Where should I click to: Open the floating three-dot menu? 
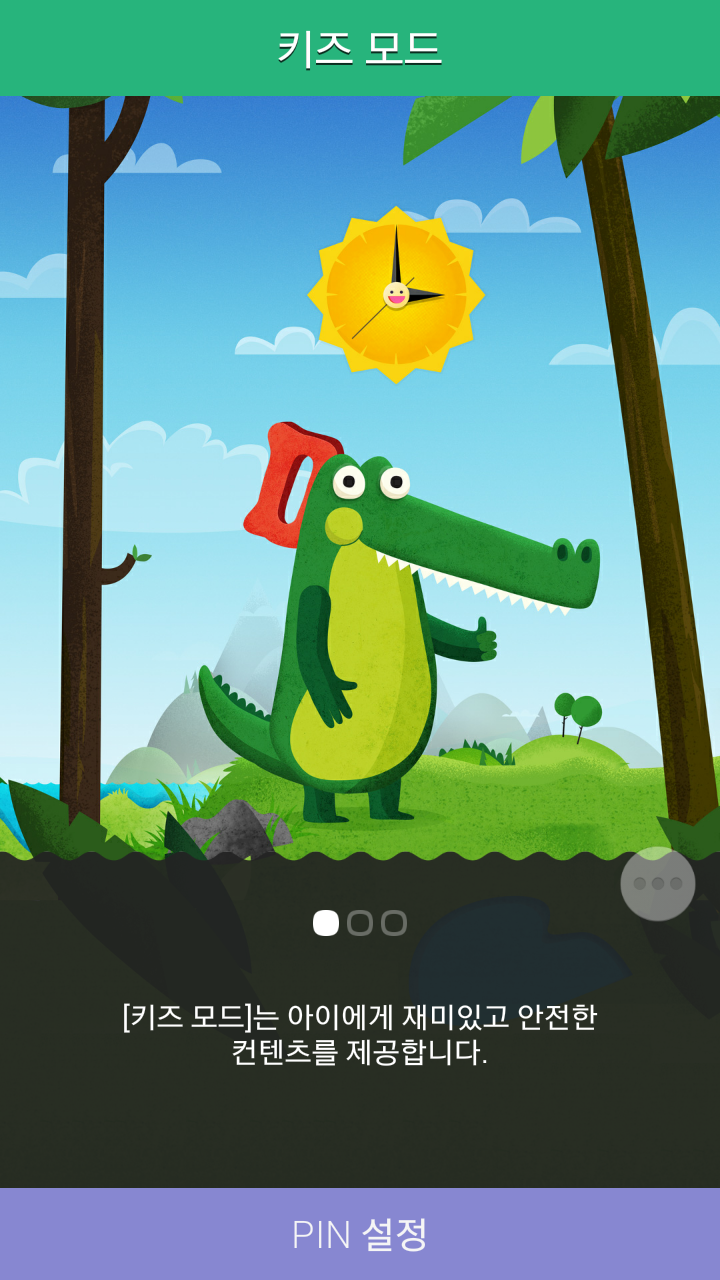pos(657,884)
